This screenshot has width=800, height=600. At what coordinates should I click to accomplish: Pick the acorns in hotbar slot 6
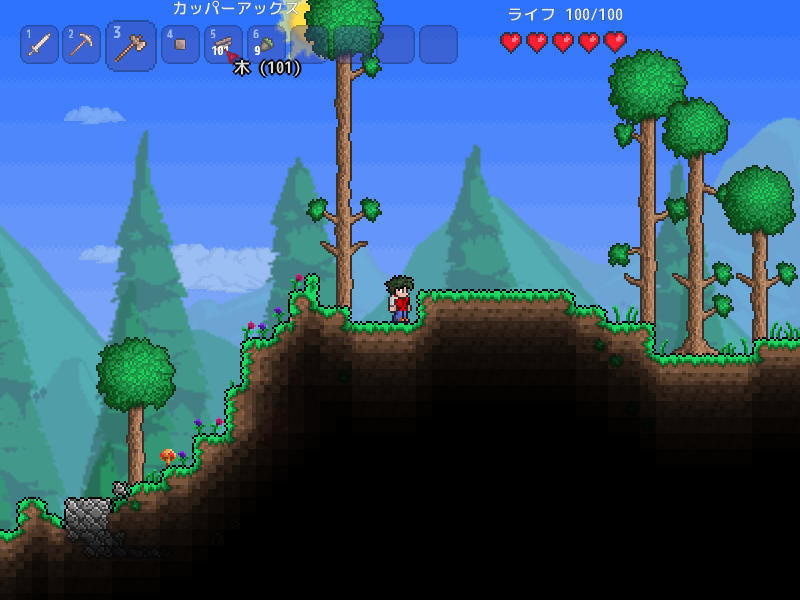point(266,45)
